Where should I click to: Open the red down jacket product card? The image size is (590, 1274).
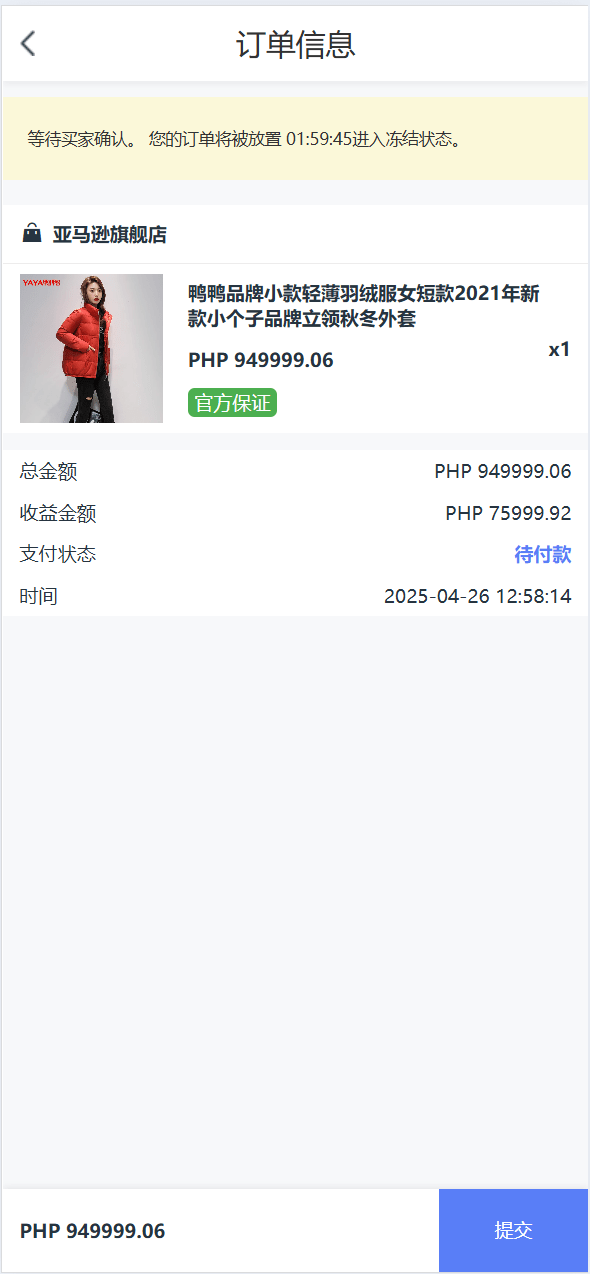[x=295, y=348]
